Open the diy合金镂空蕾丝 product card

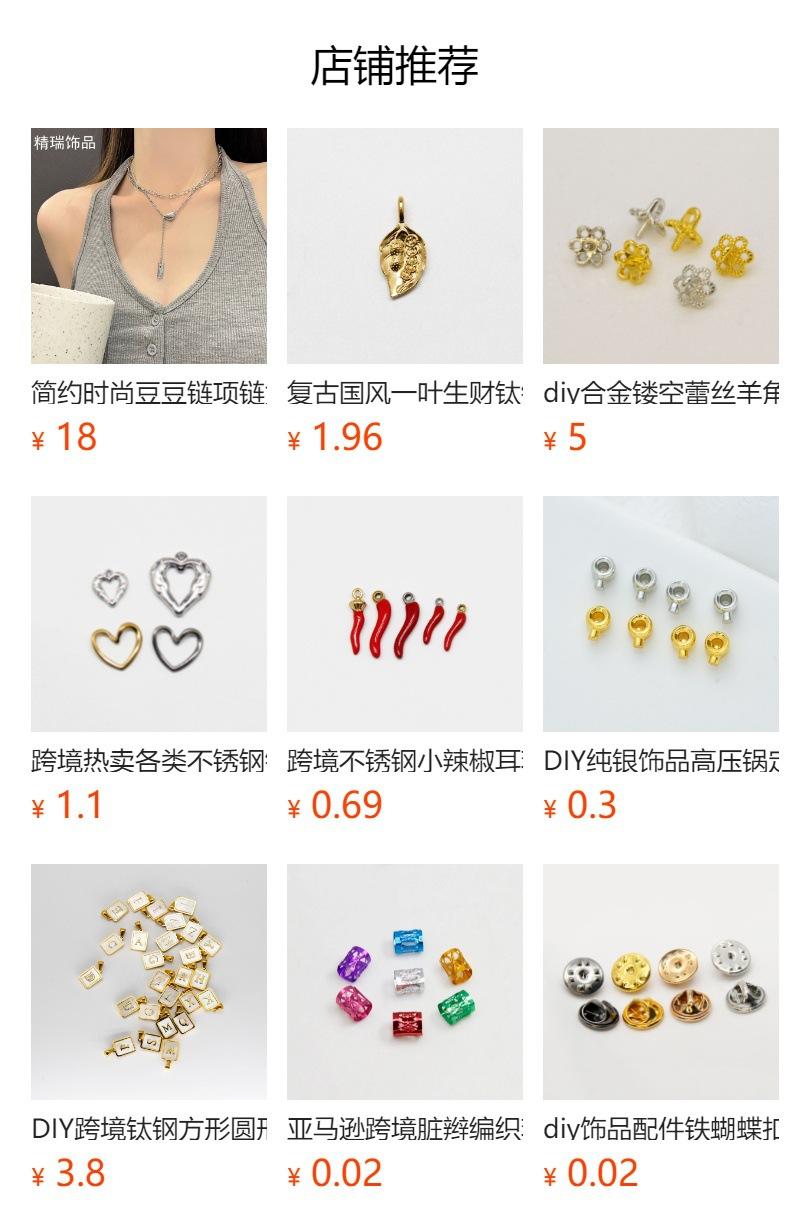[661, 292]
